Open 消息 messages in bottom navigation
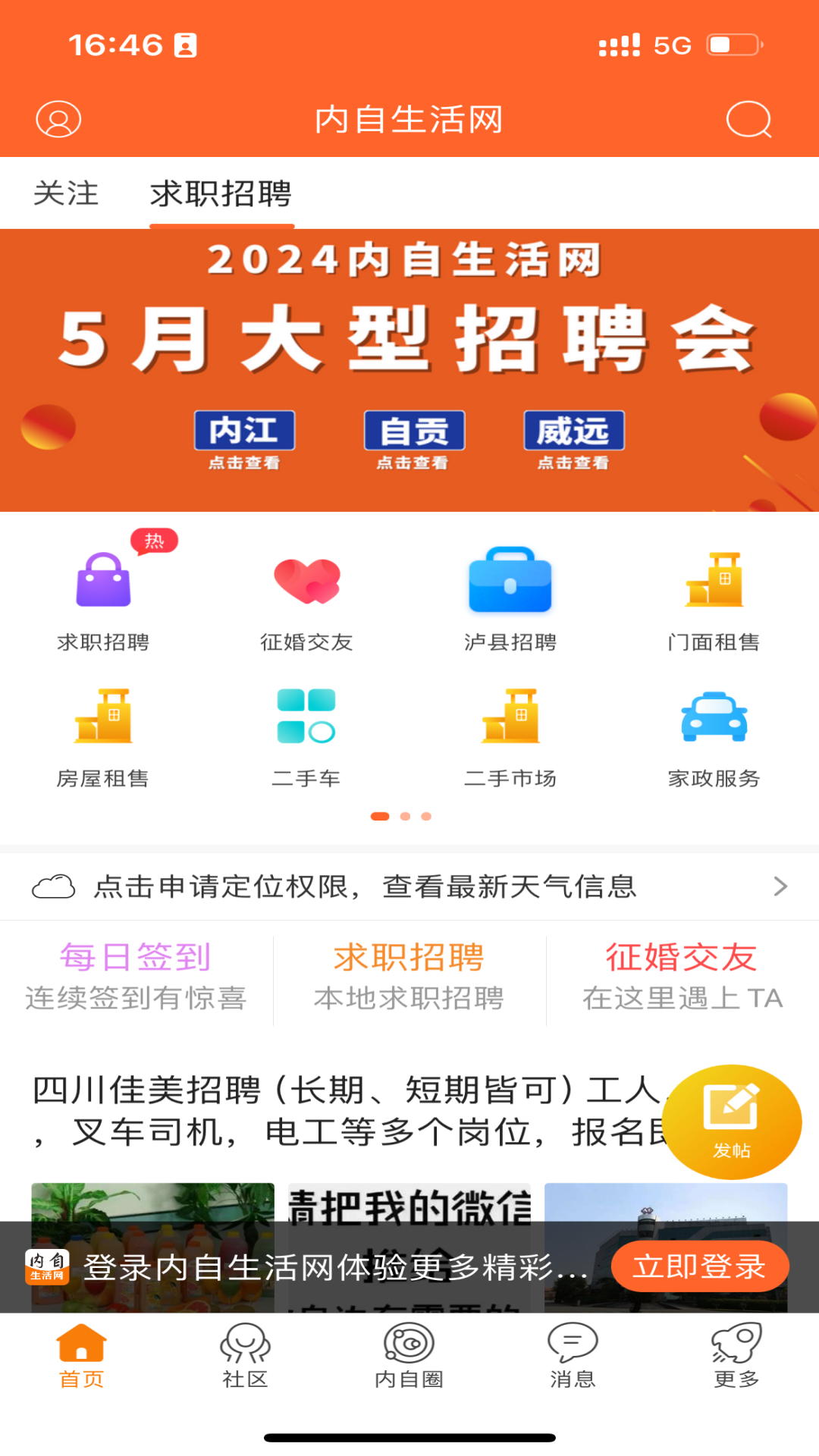819x1456 pixels. [x=573, y=1357]
